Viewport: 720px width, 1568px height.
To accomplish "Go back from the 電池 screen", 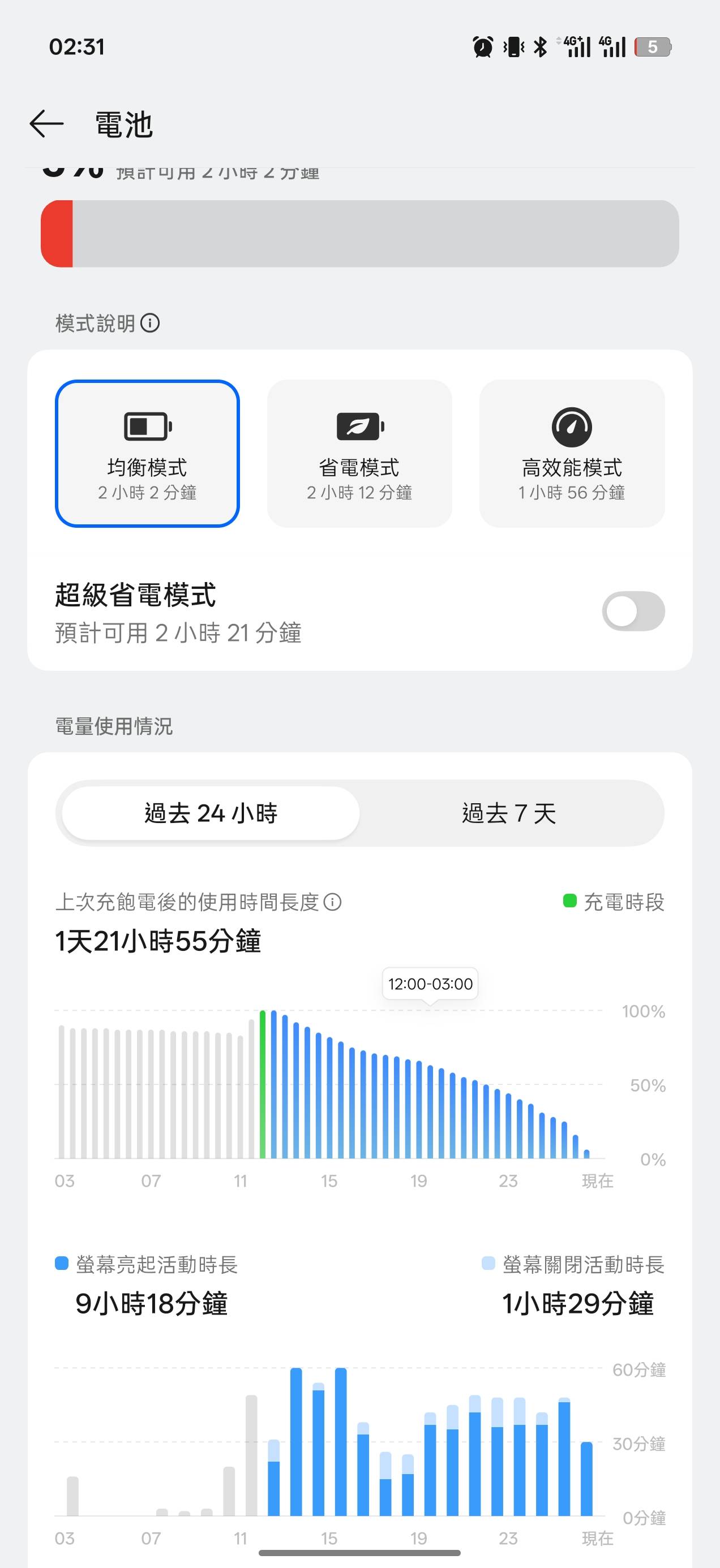I will [x=46, y=124].
